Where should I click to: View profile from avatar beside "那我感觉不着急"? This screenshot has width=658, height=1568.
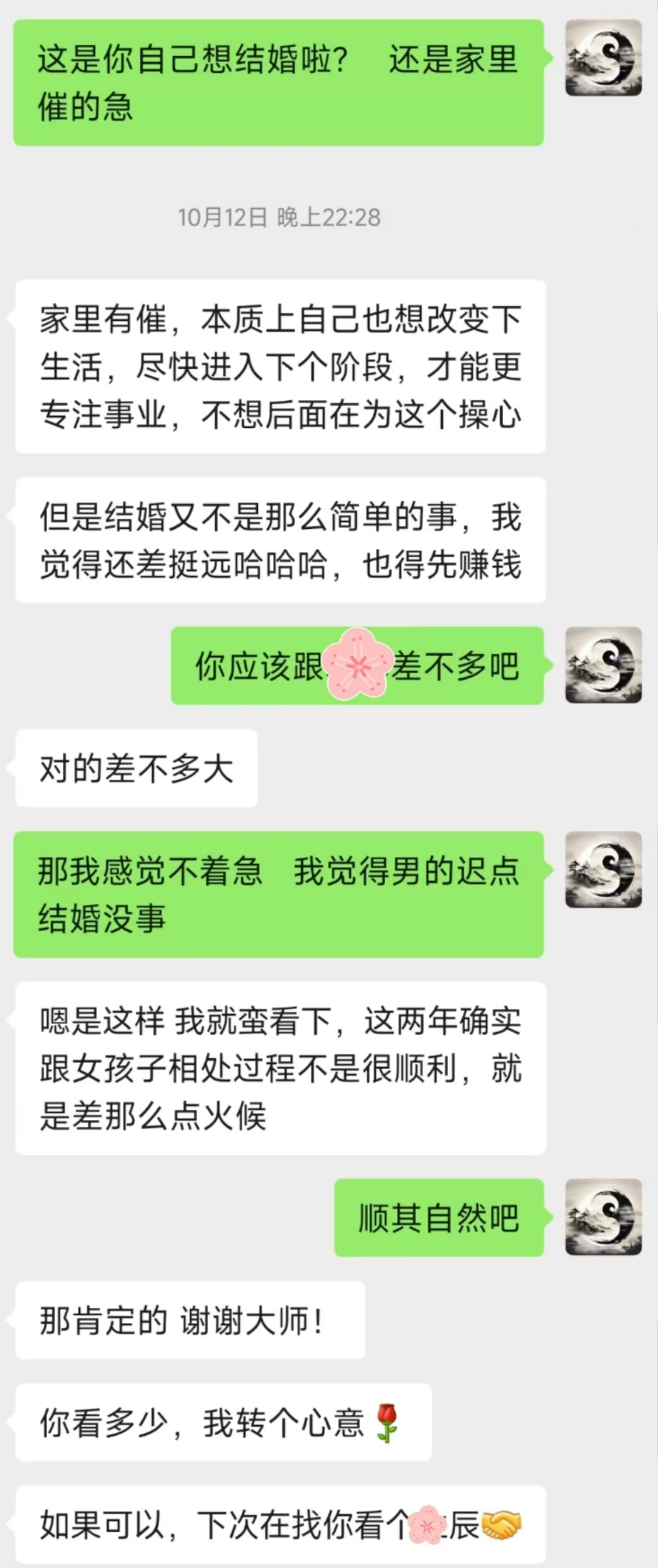pyautogui.click(x=603, y=870)
